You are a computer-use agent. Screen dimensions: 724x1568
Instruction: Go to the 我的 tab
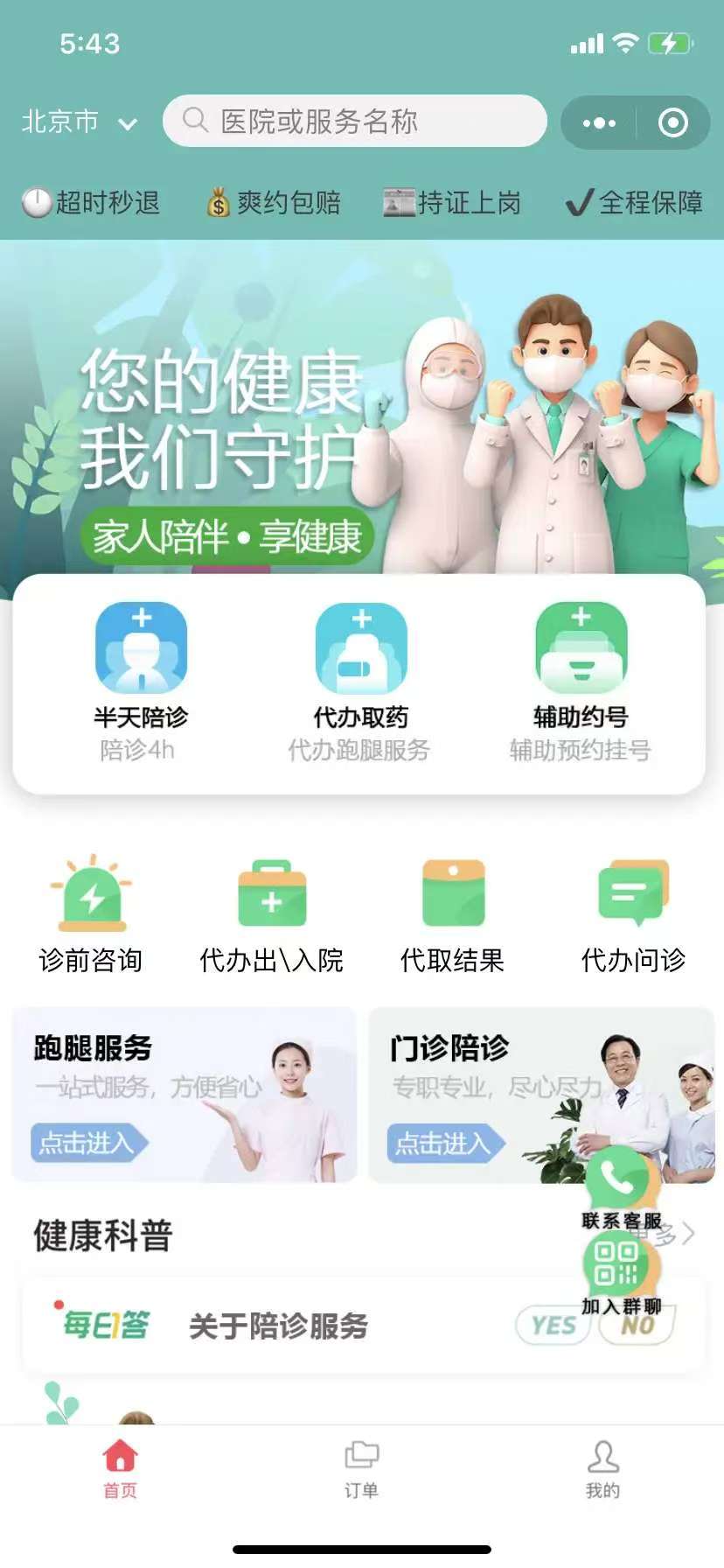tap(602, 1466)
